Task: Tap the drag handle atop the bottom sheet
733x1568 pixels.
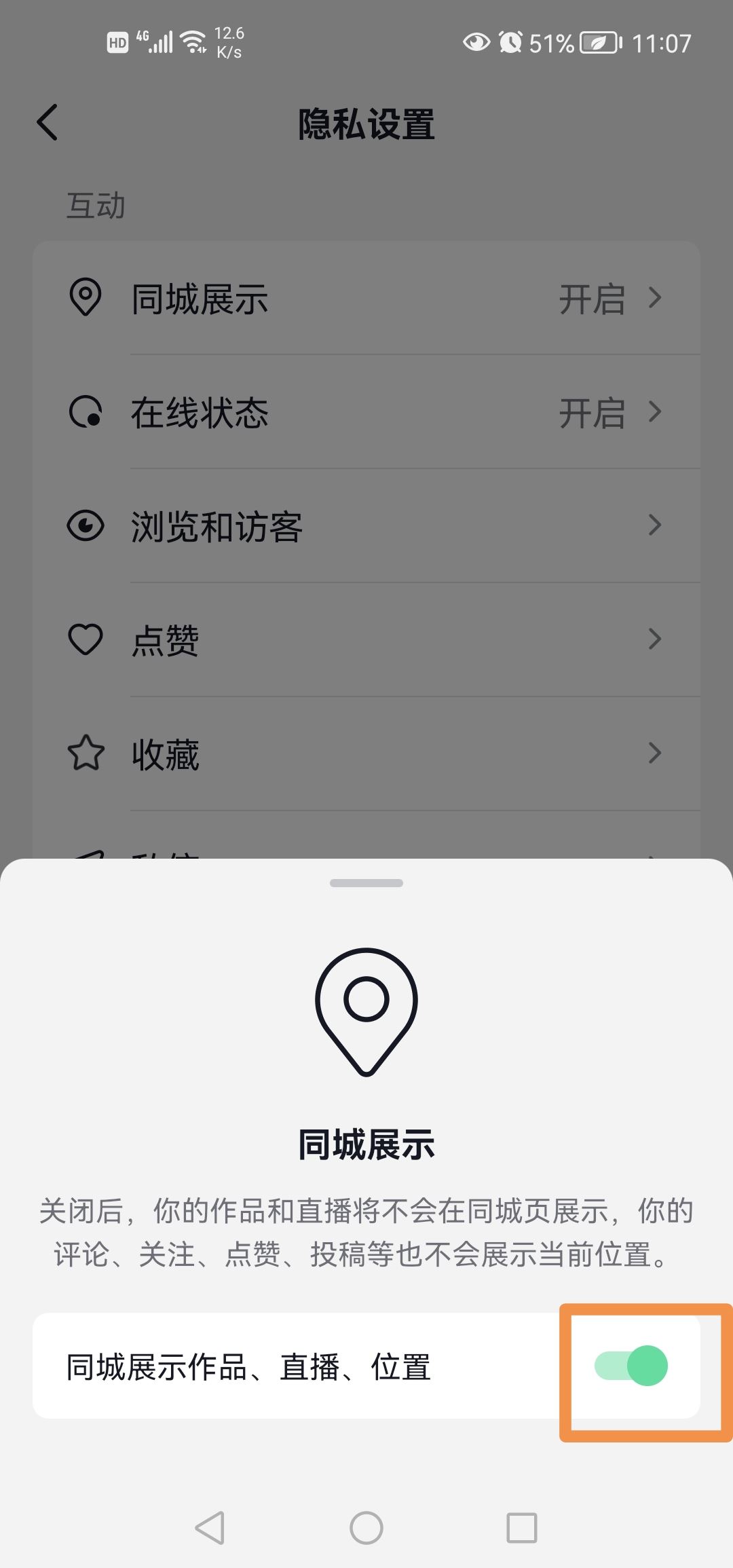Action: (366, 882)
